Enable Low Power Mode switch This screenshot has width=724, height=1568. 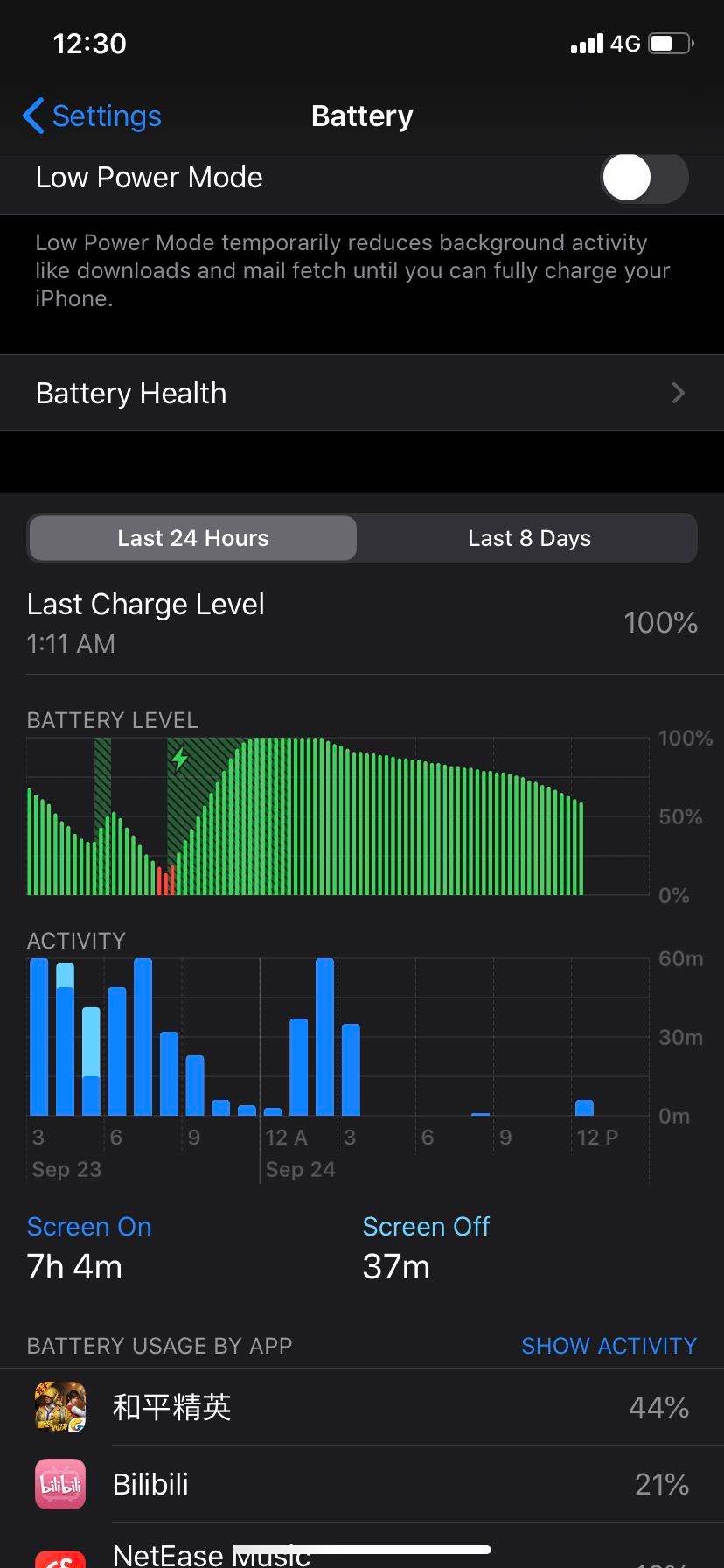tap(644, 178)
